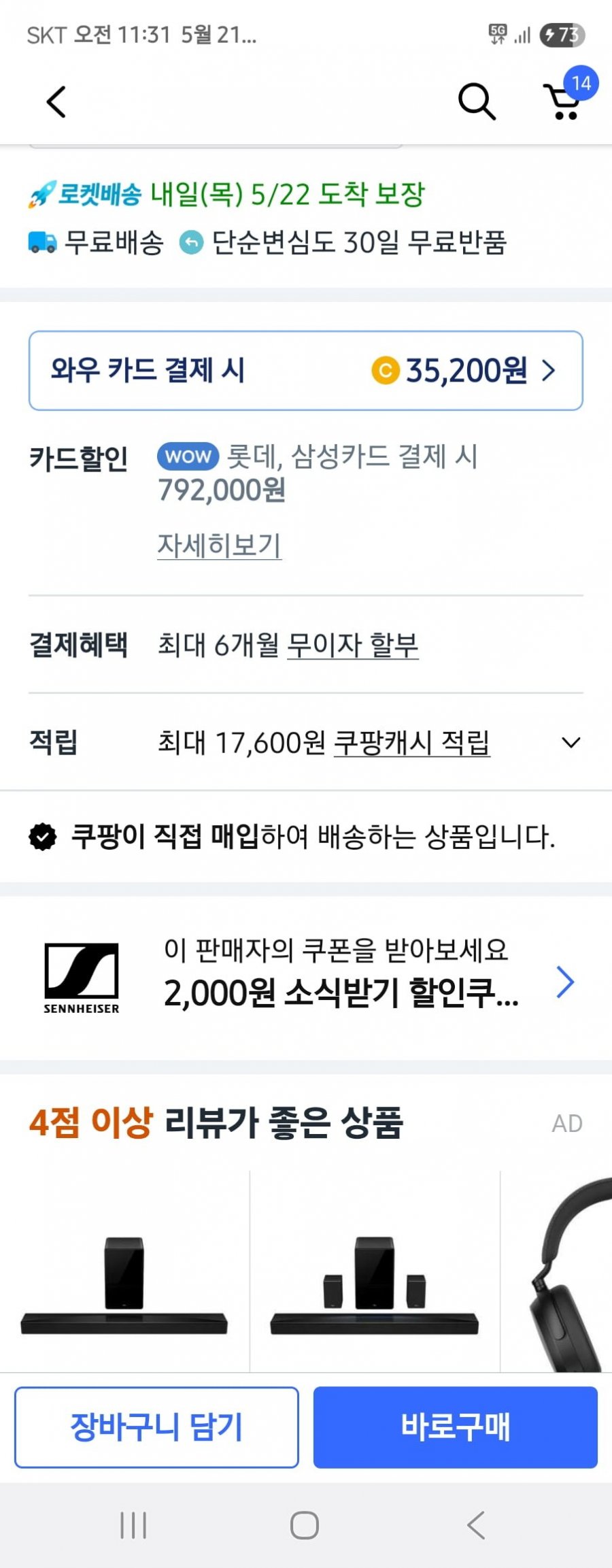Image resolution: width=612 pixels, height=1568 pixels.
Task: Open the 무이자 할부 link
Action: point(352,645)
